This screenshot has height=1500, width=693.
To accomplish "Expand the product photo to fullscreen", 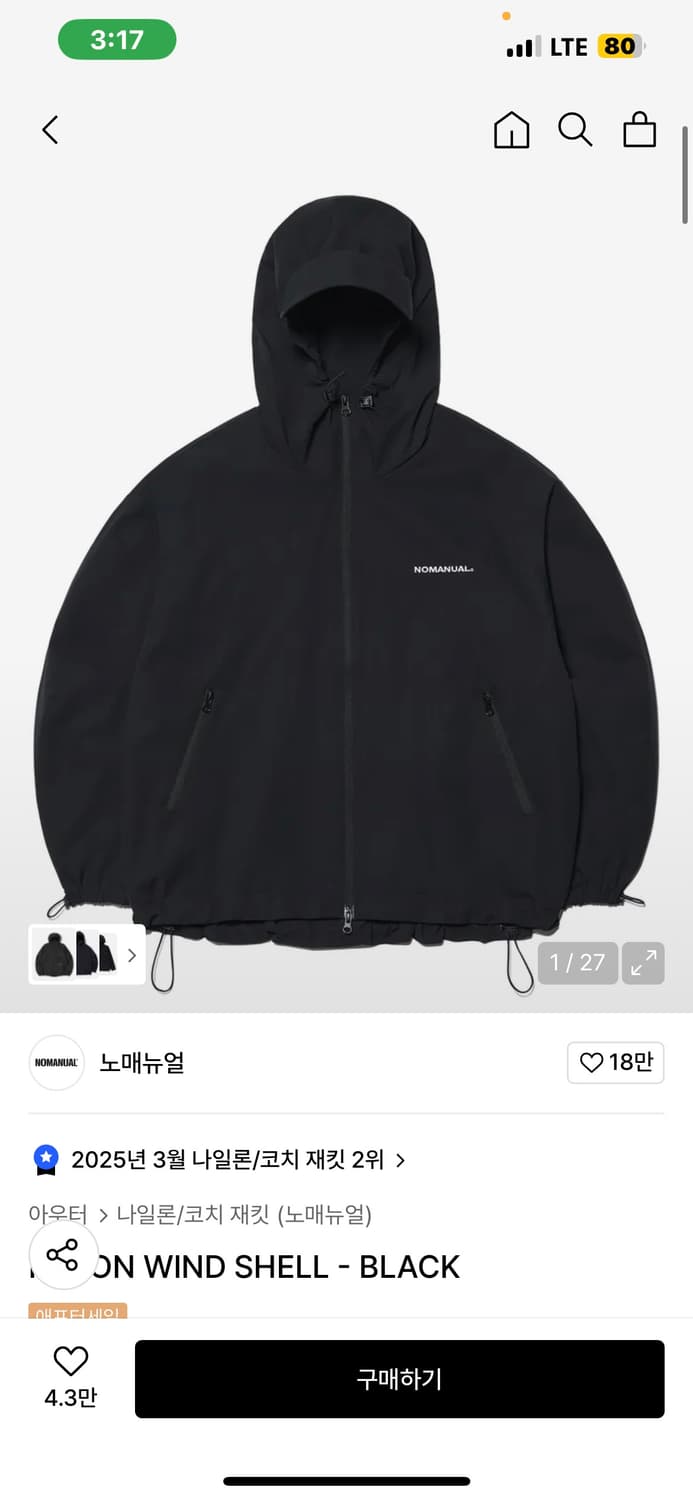I will pyautogui.click(x=643, y=963).
